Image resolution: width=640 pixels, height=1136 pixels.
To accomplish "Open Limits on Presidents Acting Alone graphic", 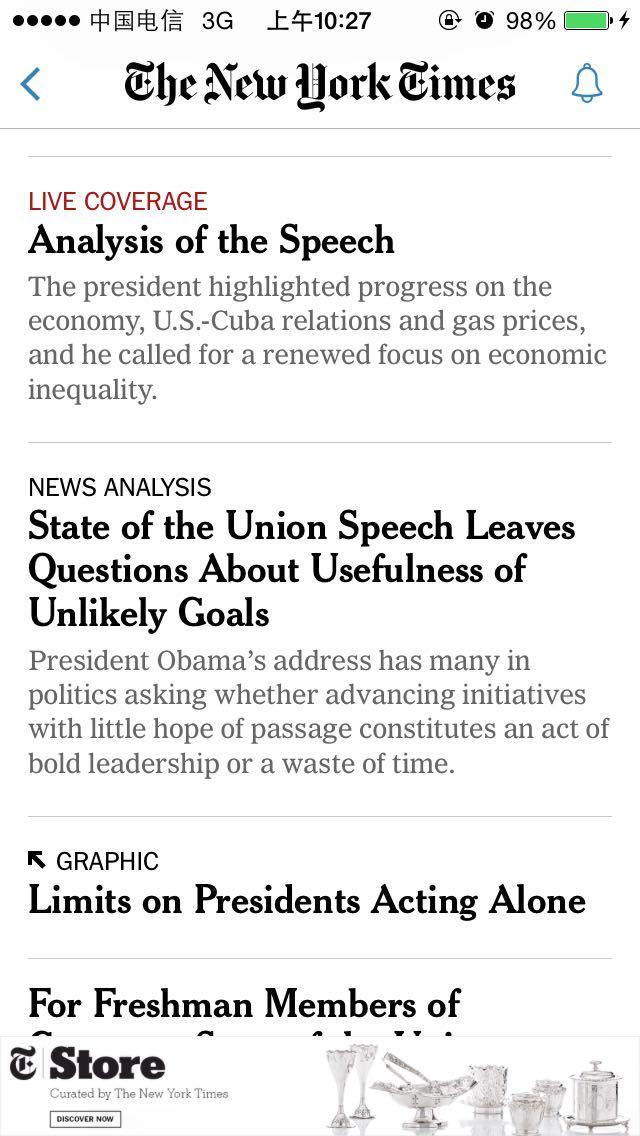I will click(307, 900).
